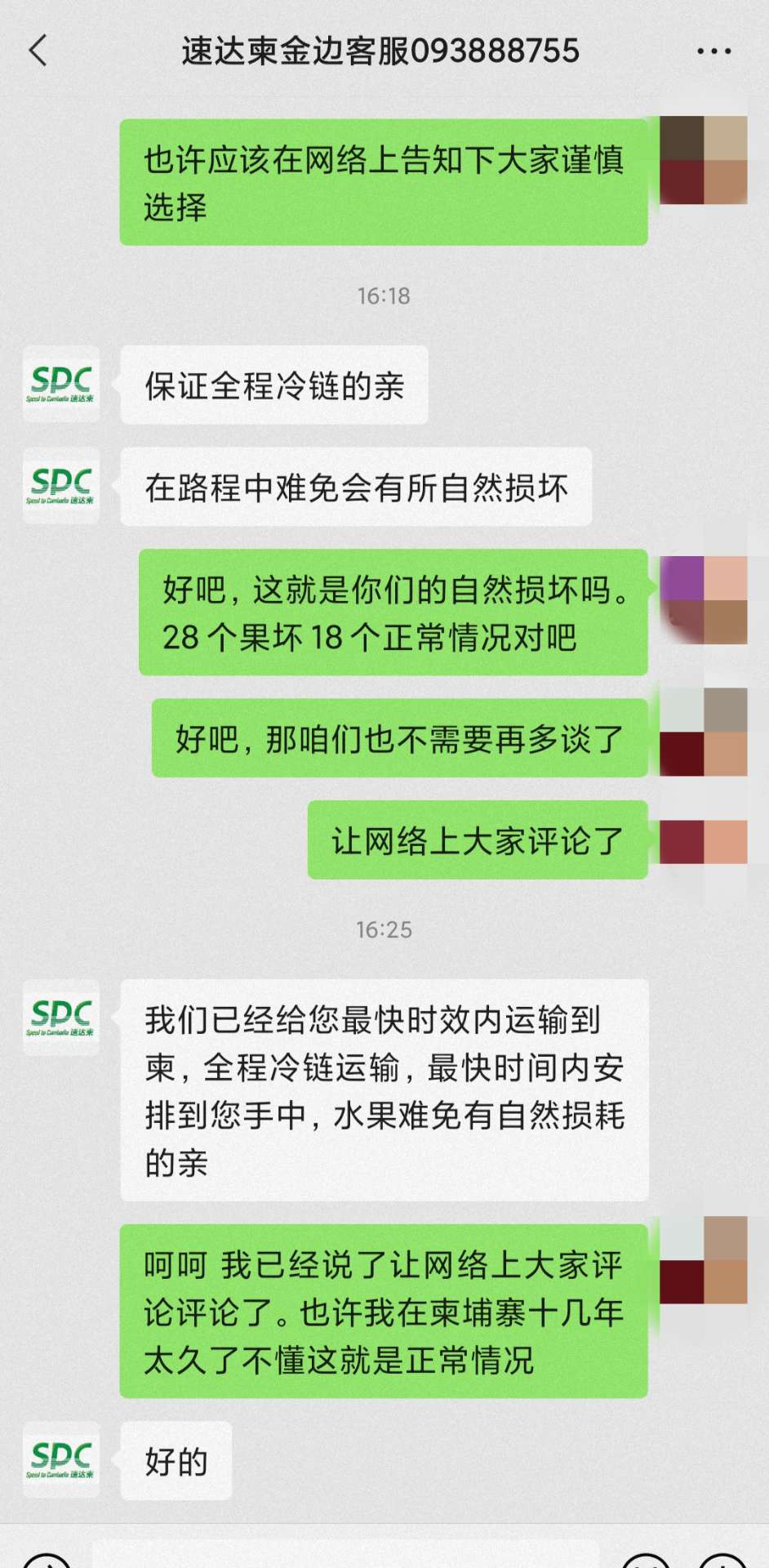Viewport: 769px width, 1568px height.
Task: Switch to voice message input
Action: 47,1560
